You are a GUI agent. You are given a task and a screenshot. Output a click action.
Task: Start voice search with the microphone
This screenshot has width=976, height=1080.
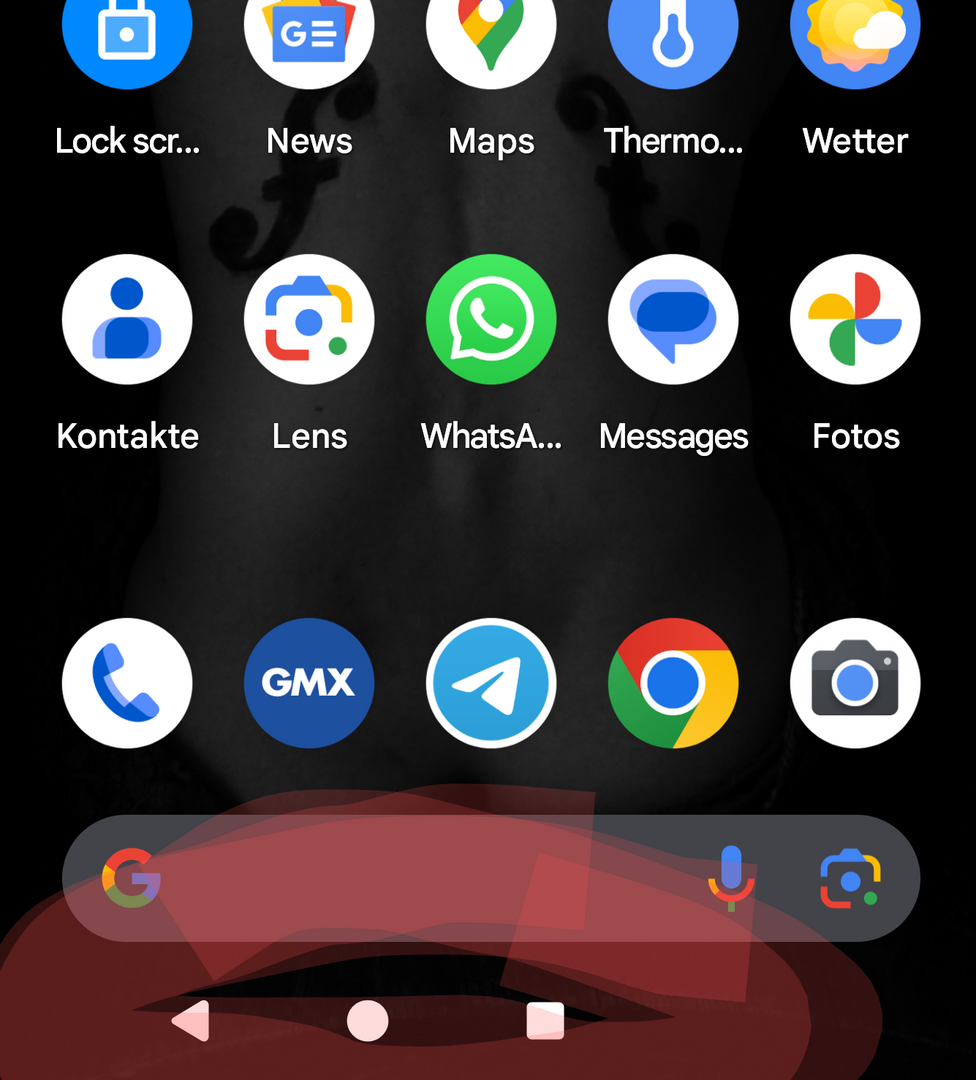pos(732,878)
